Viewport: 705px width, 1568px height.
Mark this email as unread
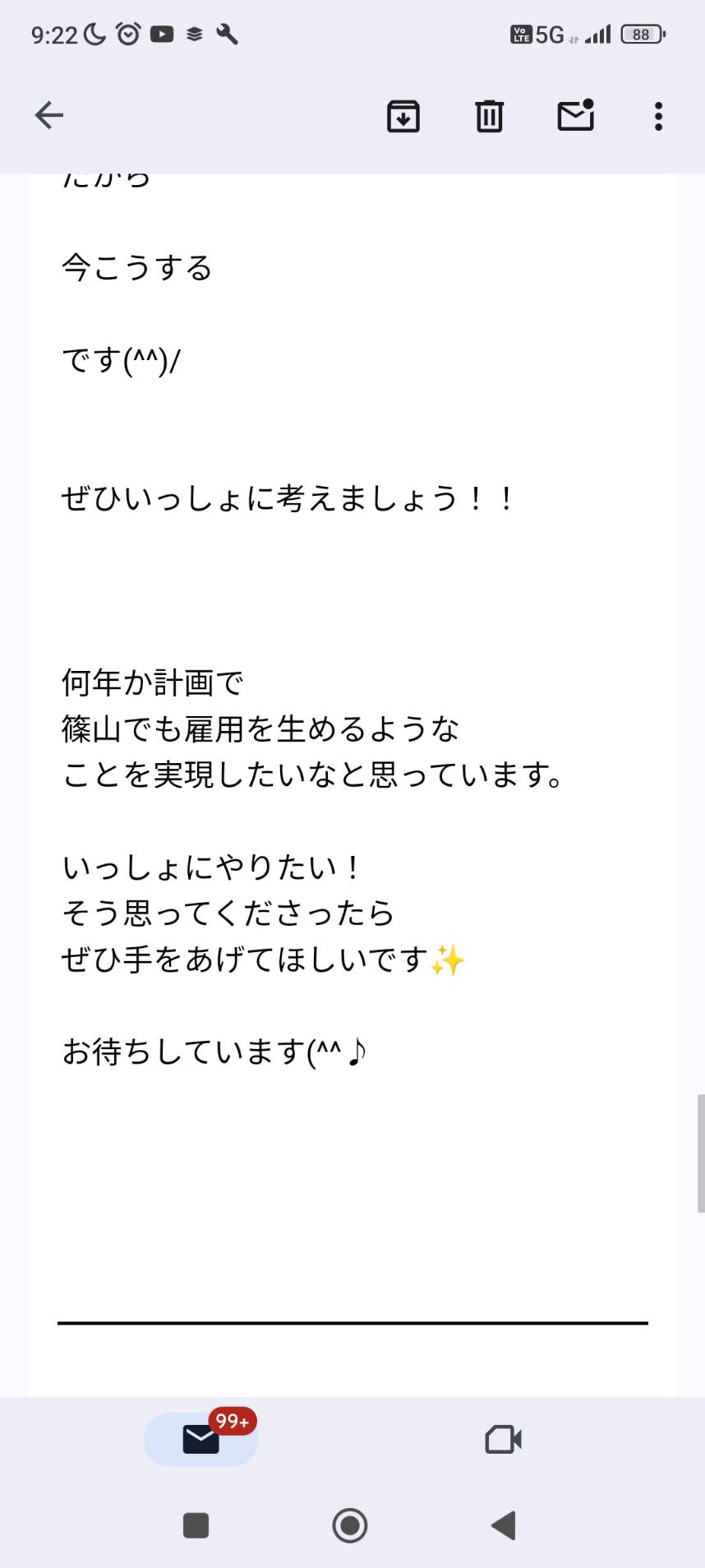(576, 115)
